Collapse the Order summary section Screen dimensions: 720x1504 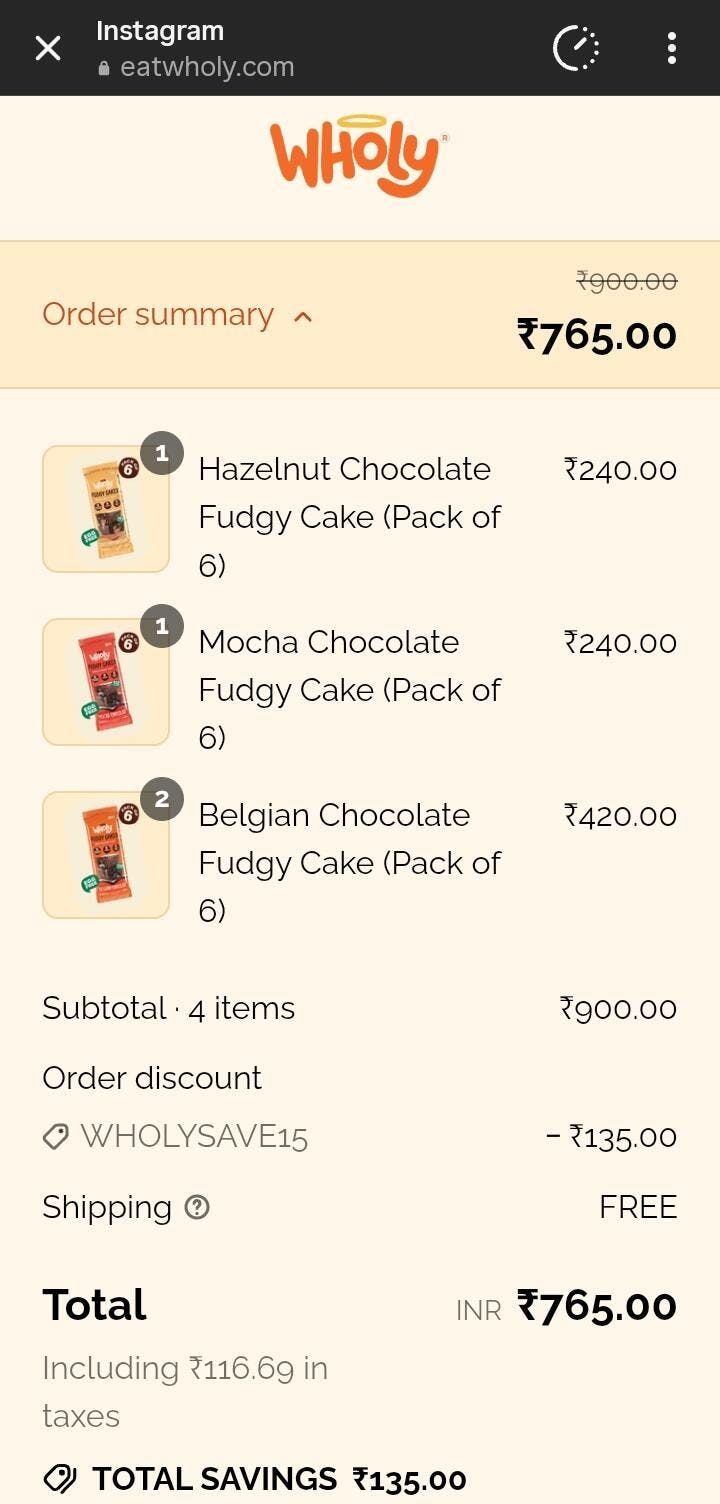click(178, 315)
